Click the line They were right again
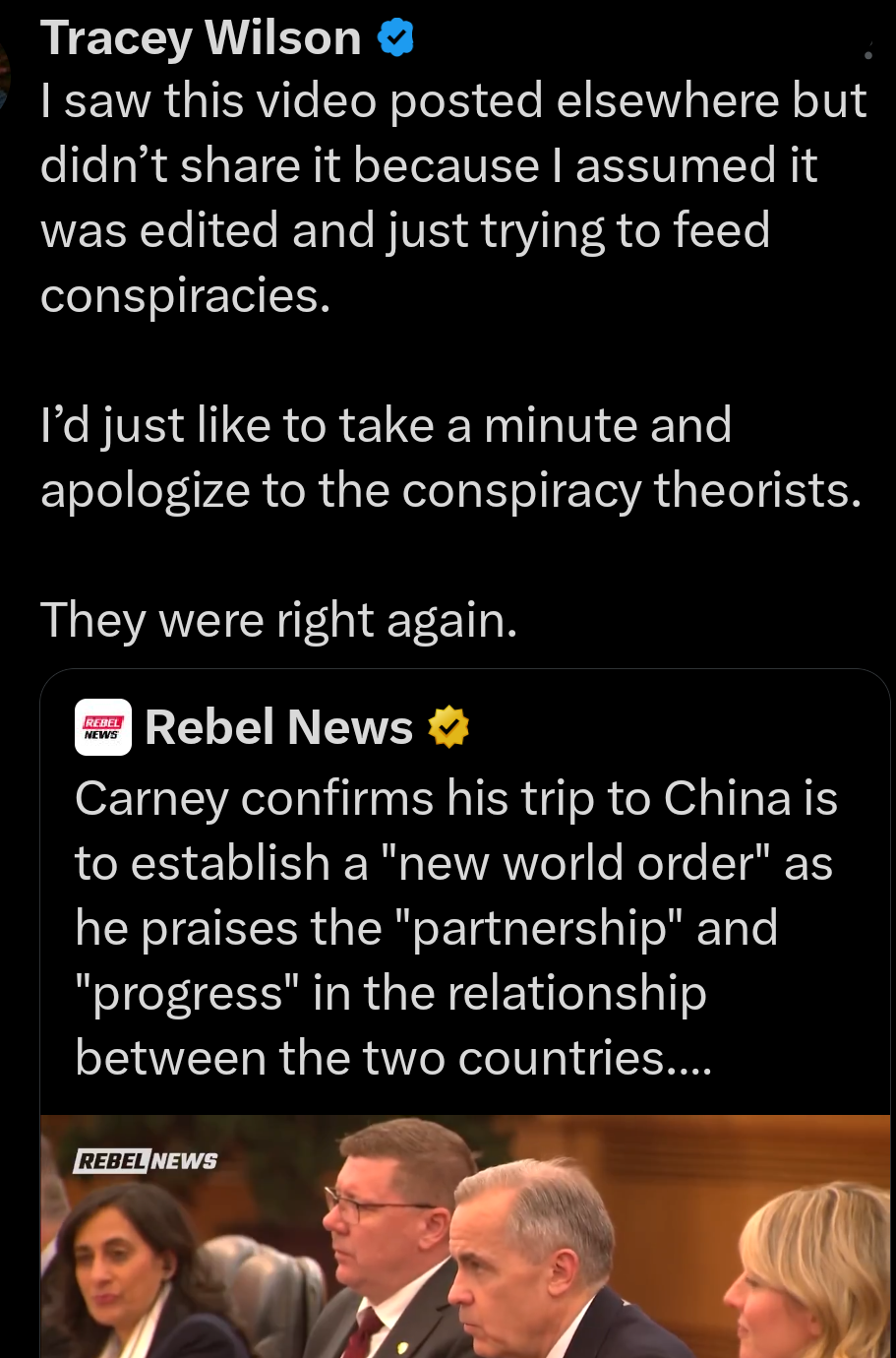The image size is (896, 1358). (x=277, y=619)
